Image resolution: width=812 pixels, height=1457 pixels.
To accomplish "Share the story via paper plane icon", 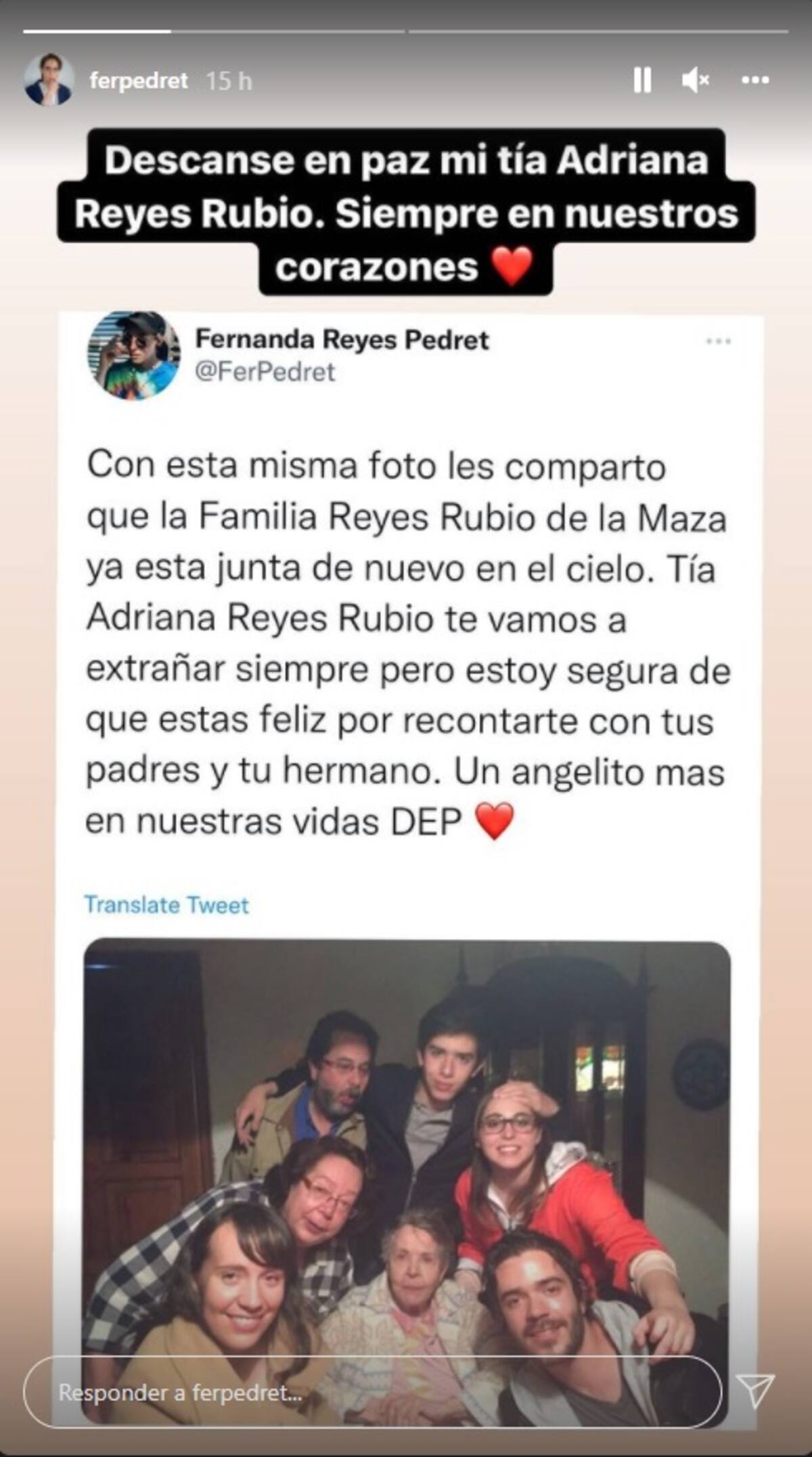I will click(755, 1391).
